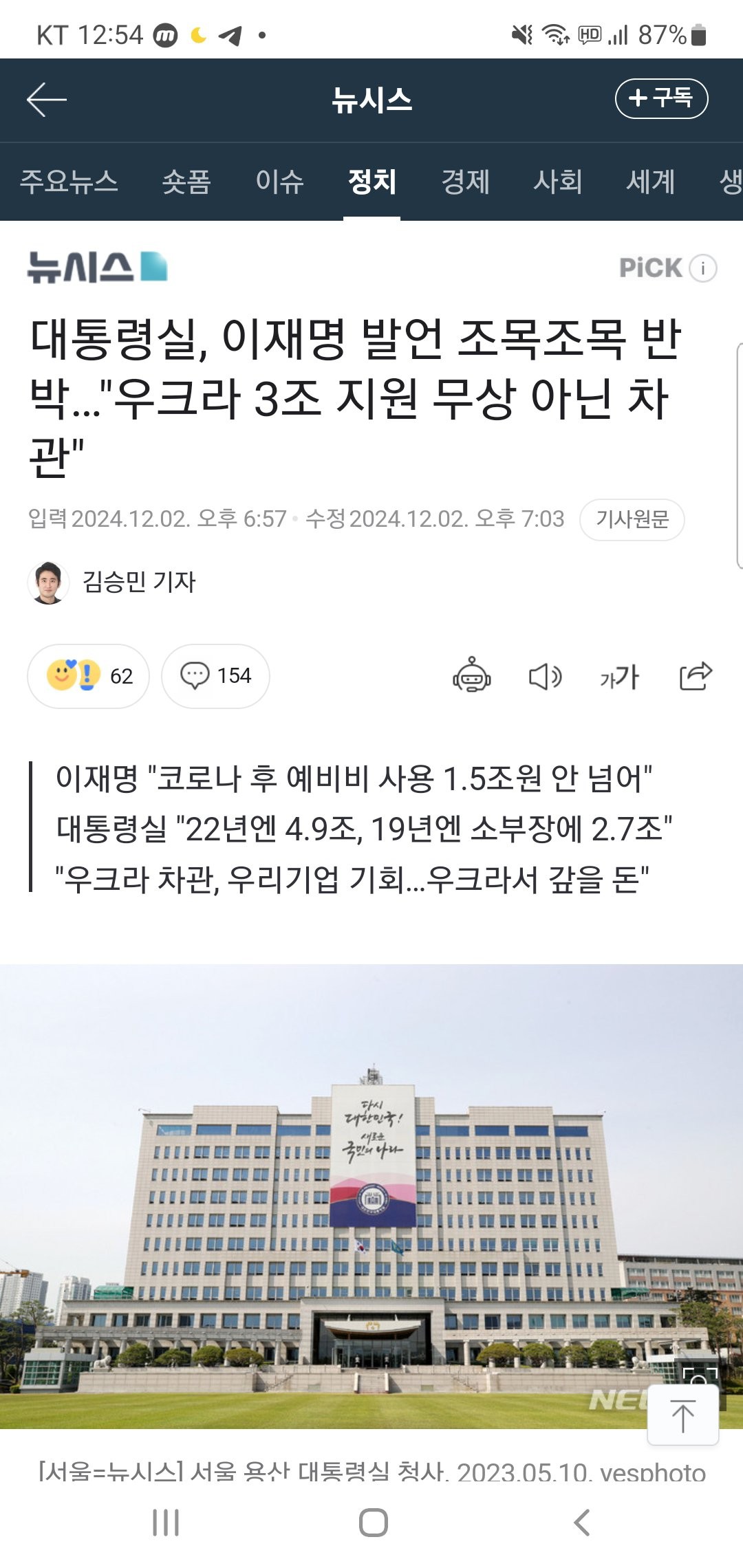Go back using the header arrow

click(x=46, y=100)
